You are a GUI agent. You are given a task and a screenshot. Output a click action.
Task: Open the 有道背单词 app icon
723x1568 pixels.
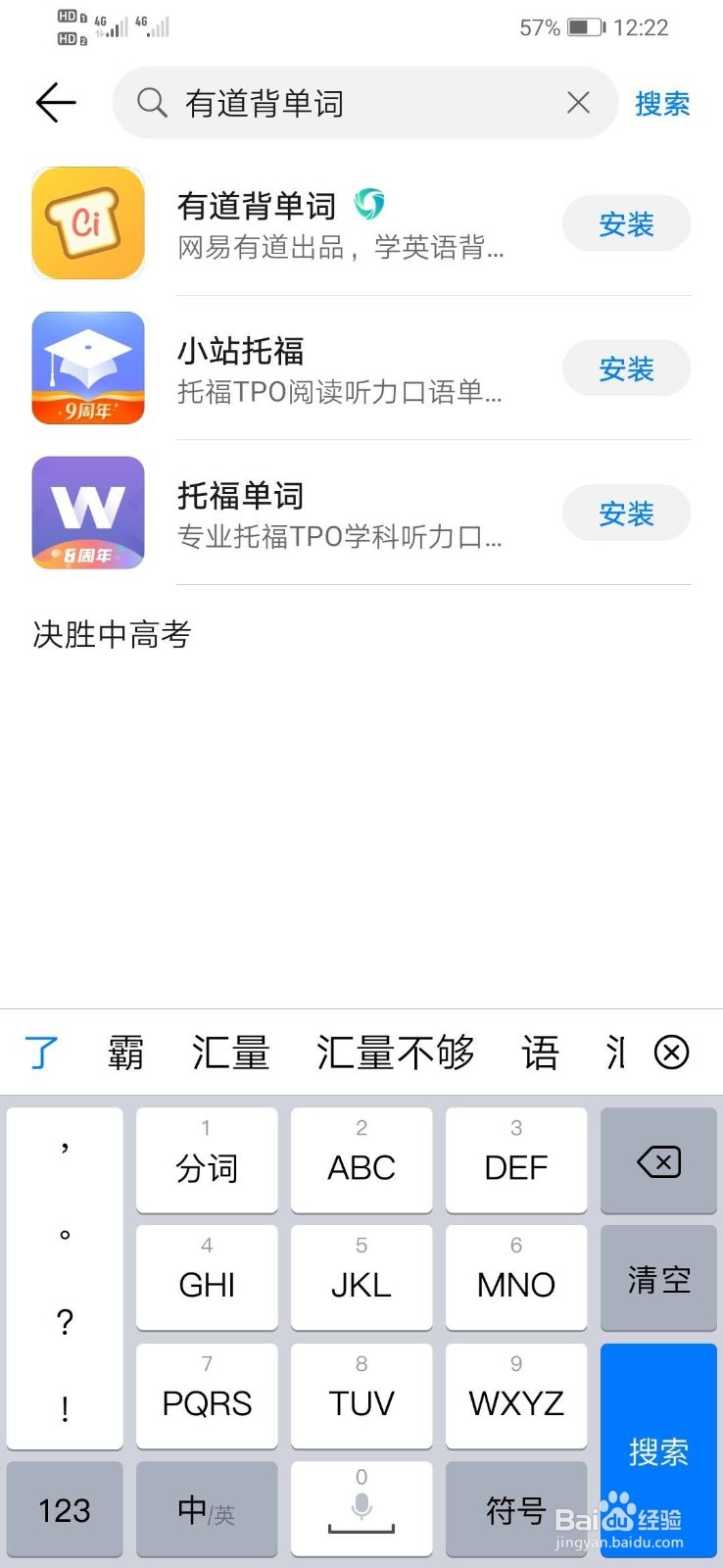87,222
